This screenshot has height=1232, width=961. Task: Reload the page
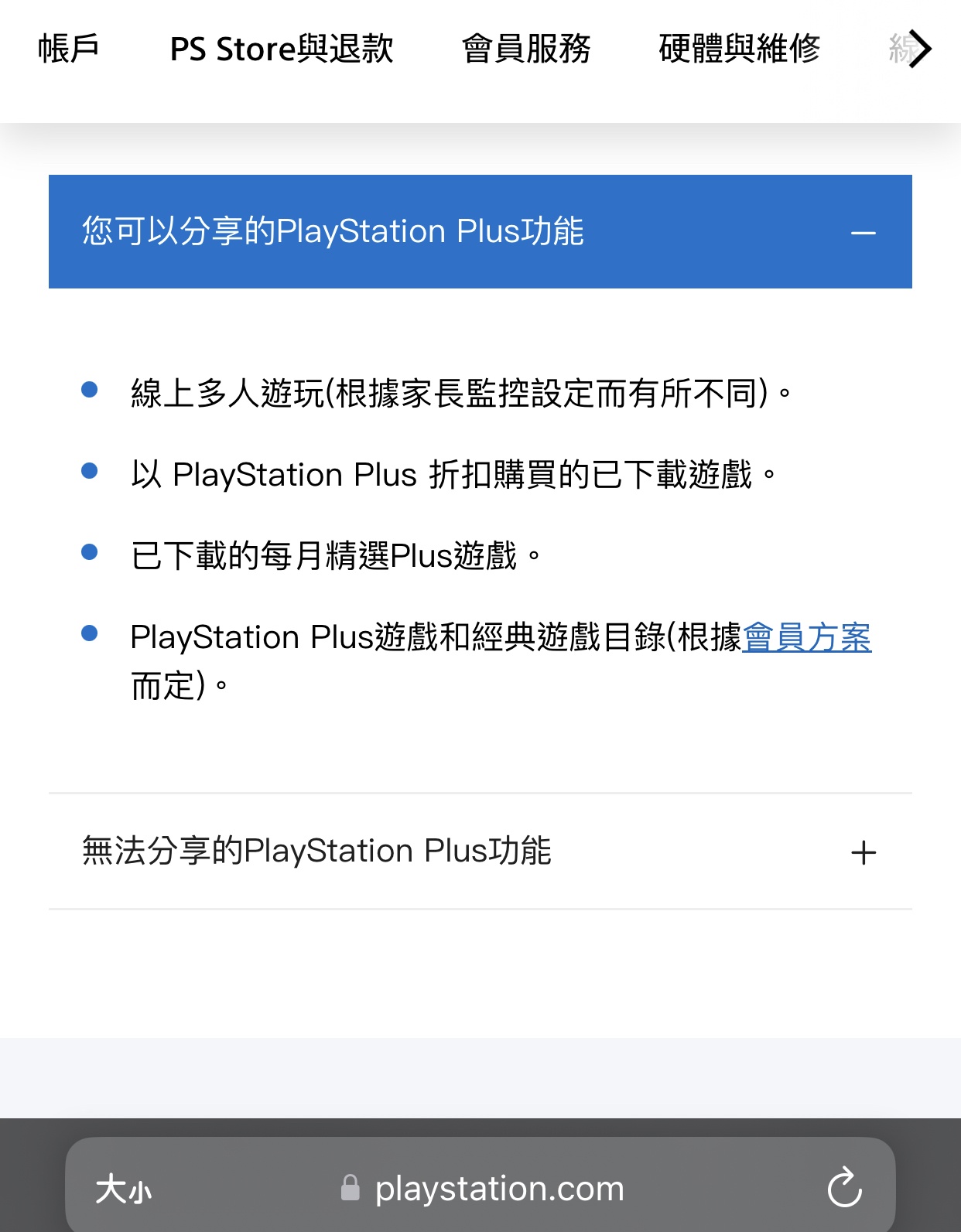(x=844, y=1189)
